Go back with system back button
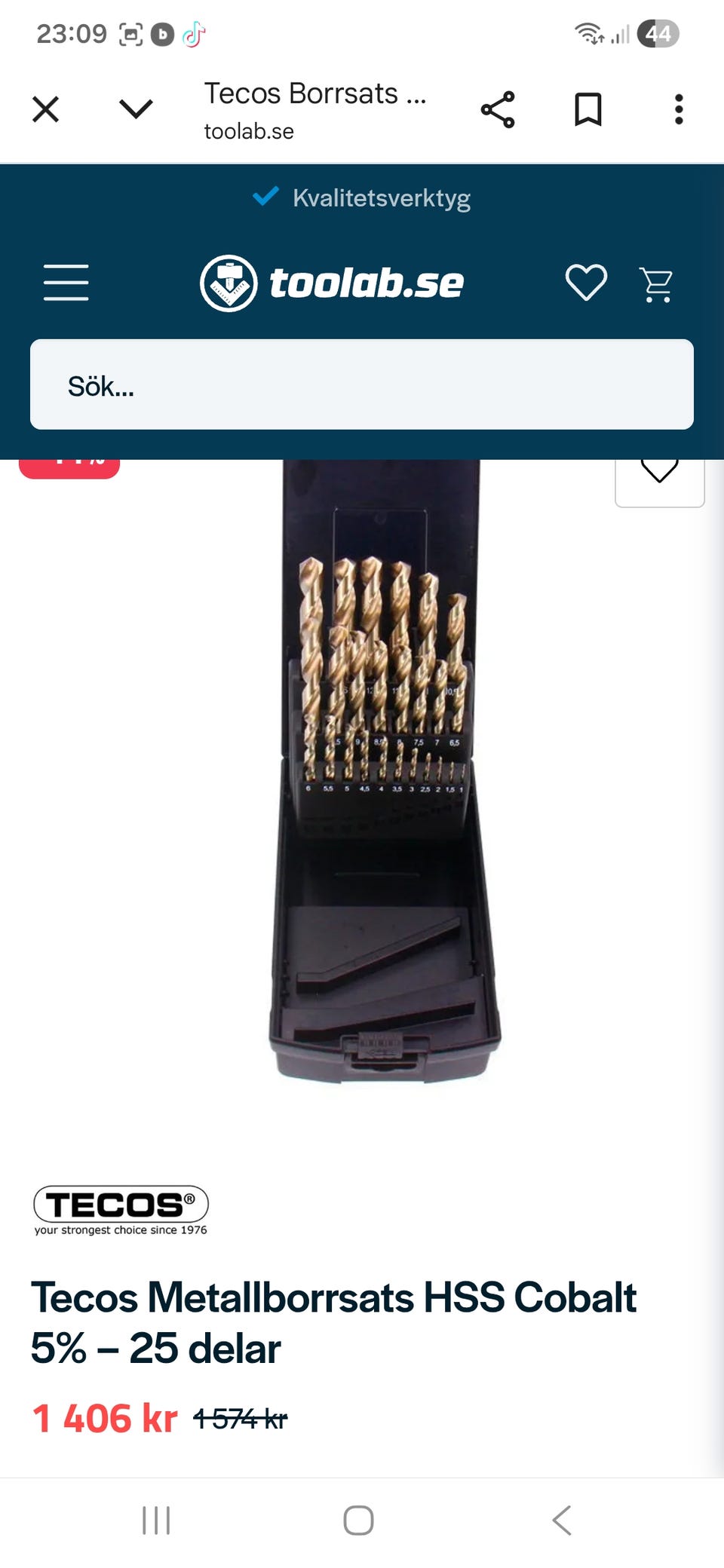The width and height of the screenshot is (724, 1568). pos(562,1521)
